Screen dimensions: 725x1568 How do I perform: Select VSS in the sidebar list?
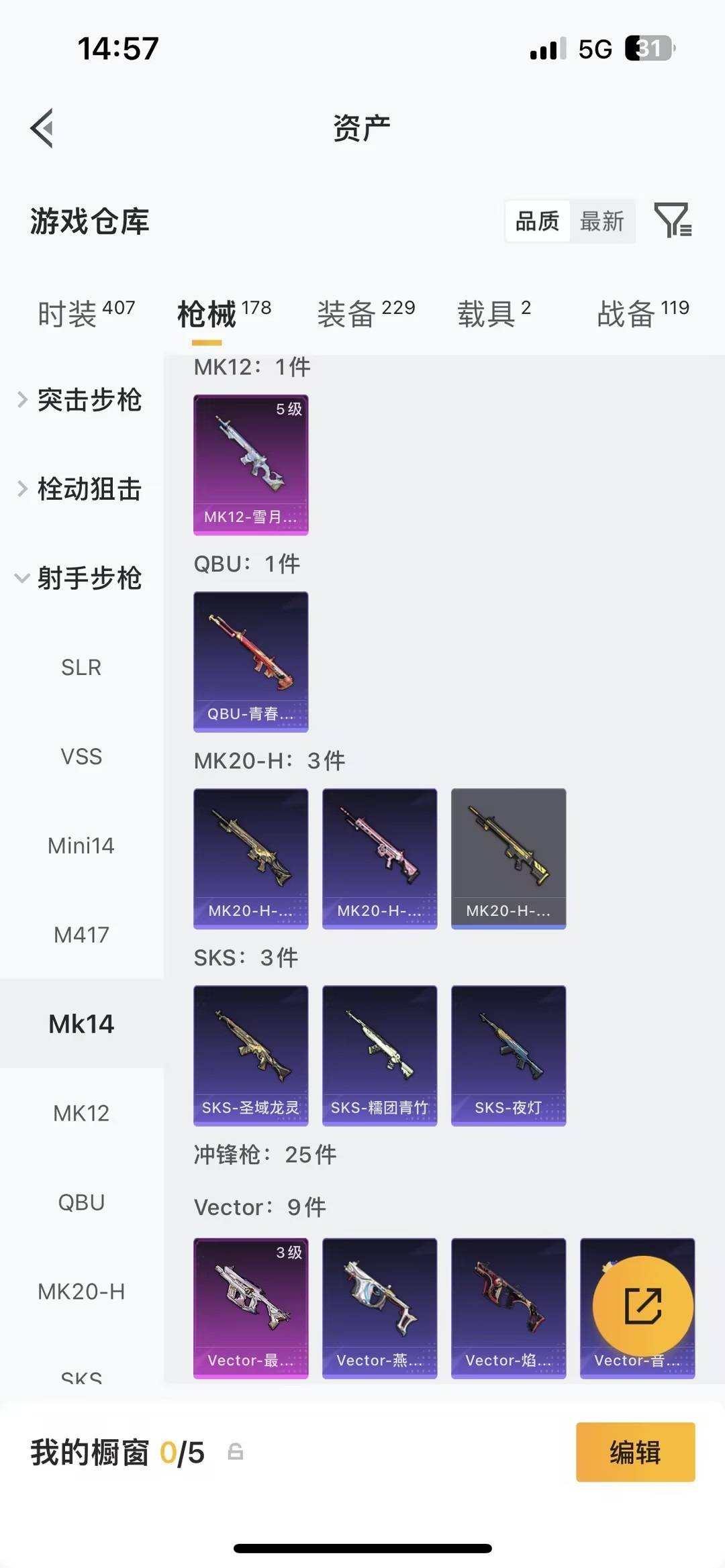[x=83, y=757]
